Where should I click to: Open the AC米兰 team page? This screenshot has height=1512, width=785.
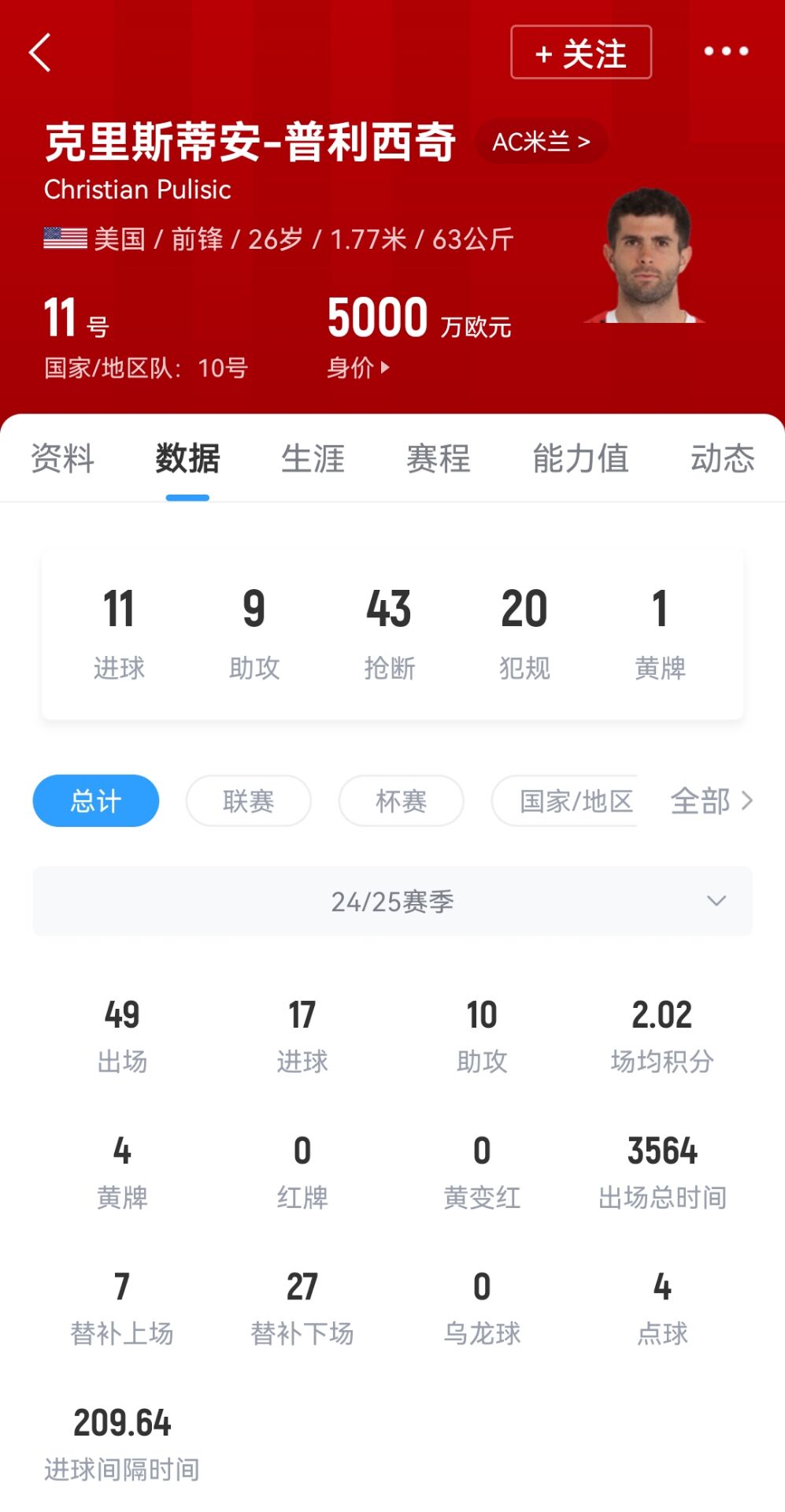pos(541,142)
